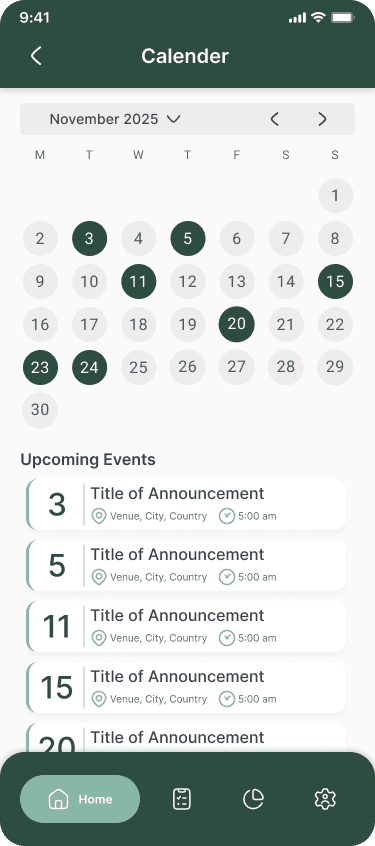This screenshot has width=375, height=846.
Task: Choose November 30 on the calendar
Action: 40,410
